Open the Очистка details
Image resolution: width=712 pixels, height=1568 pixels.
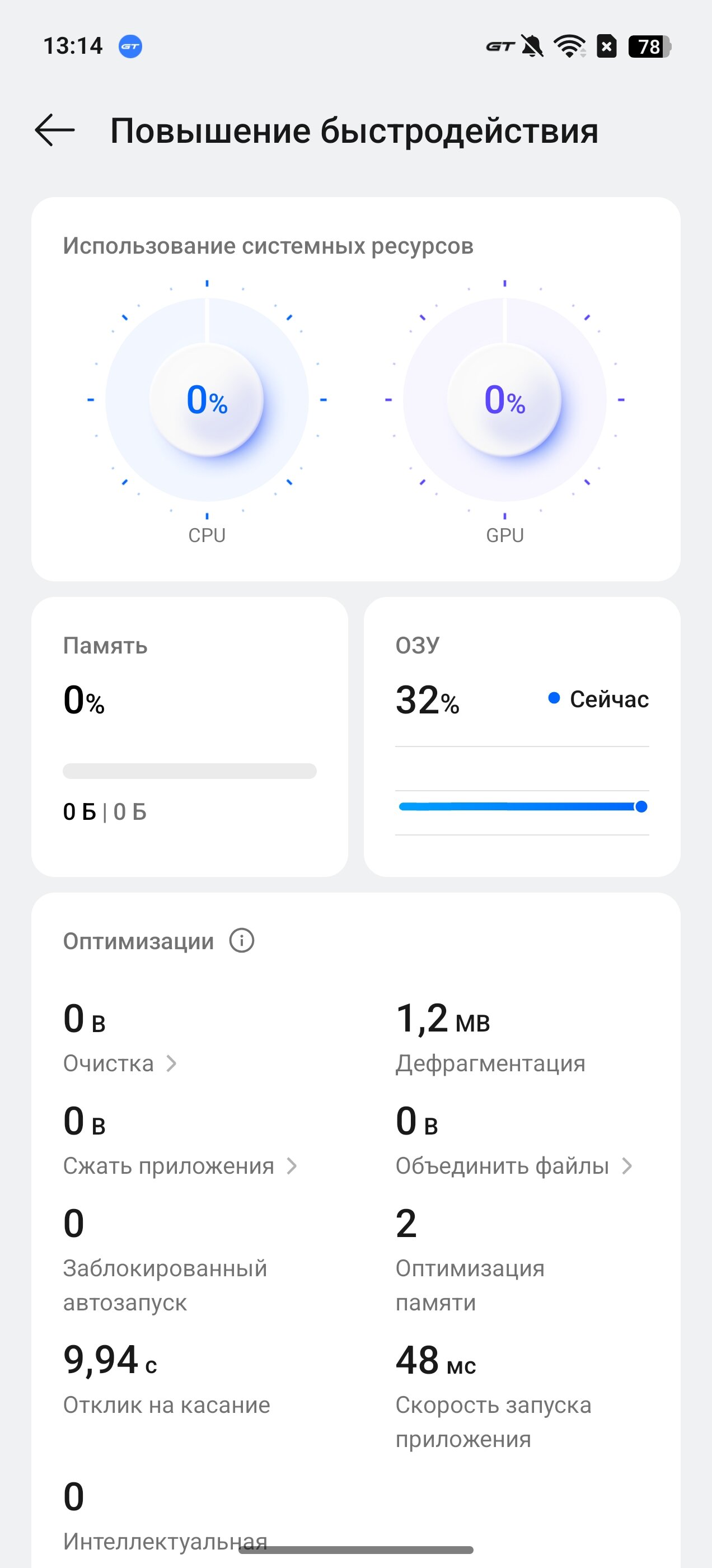point(120,1063)
